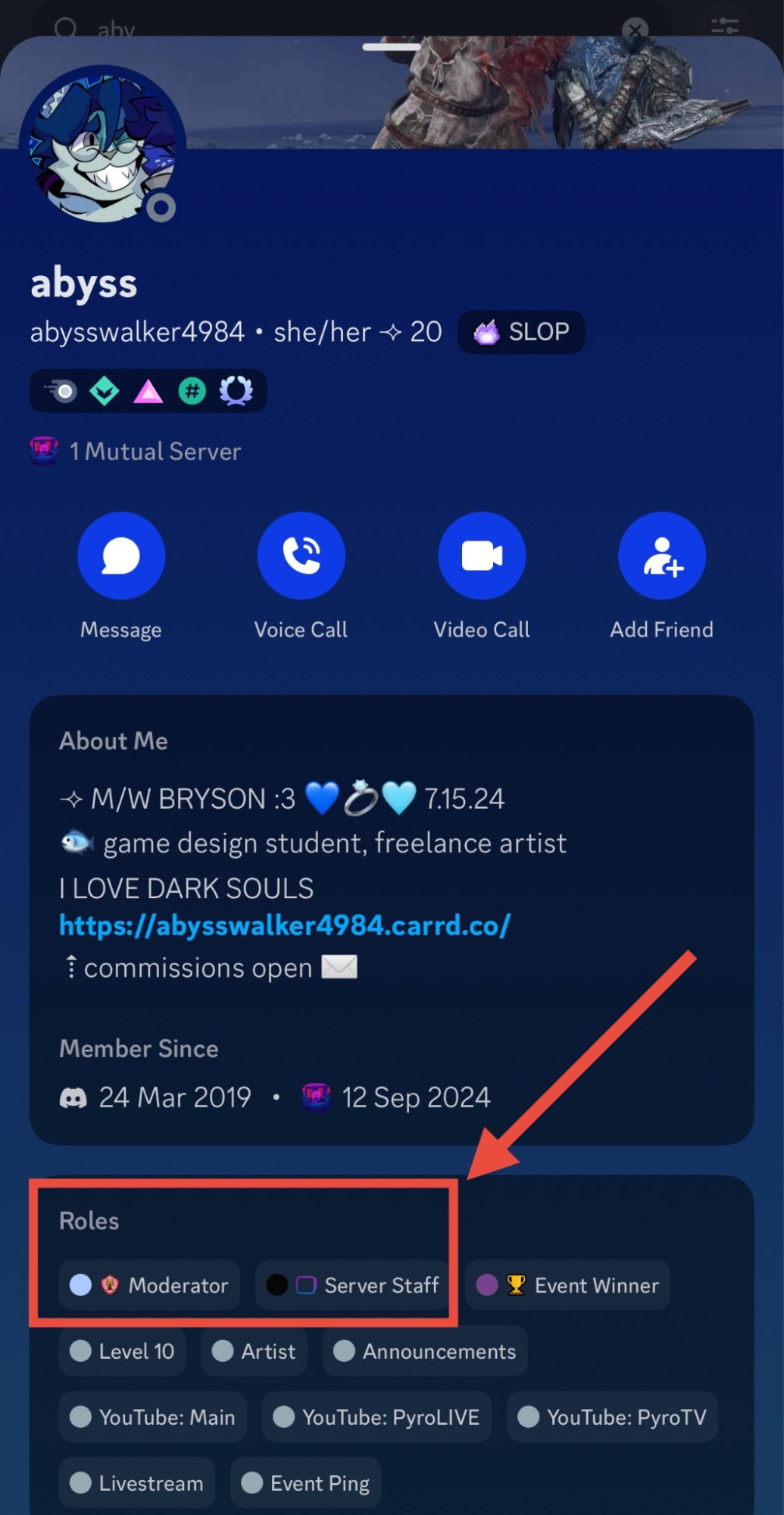Tap the SLOP server tag
The image size is (784, 1515).
pyautogui.click(x=521, y=332)
